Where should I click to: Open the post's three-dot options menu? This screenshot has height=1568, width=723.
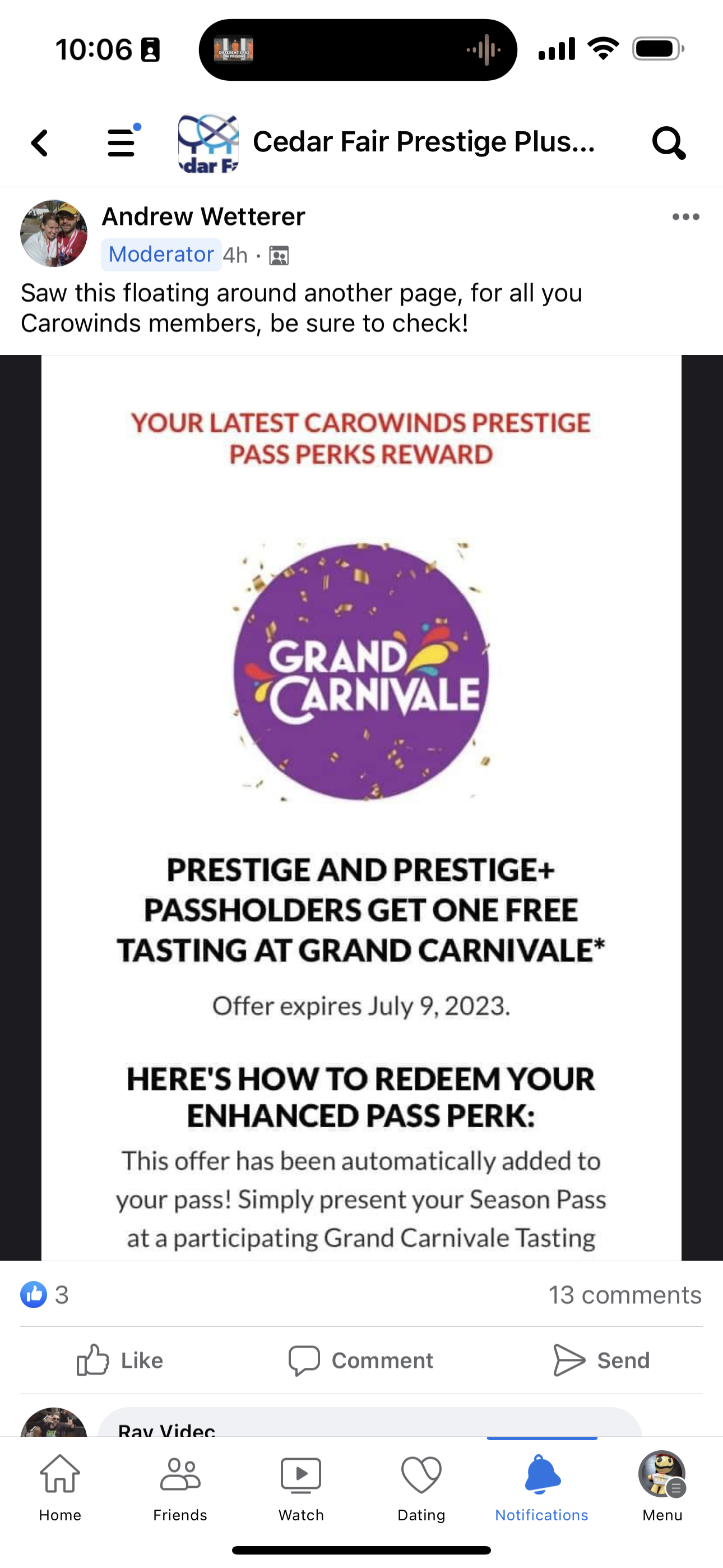pos(686,216)
